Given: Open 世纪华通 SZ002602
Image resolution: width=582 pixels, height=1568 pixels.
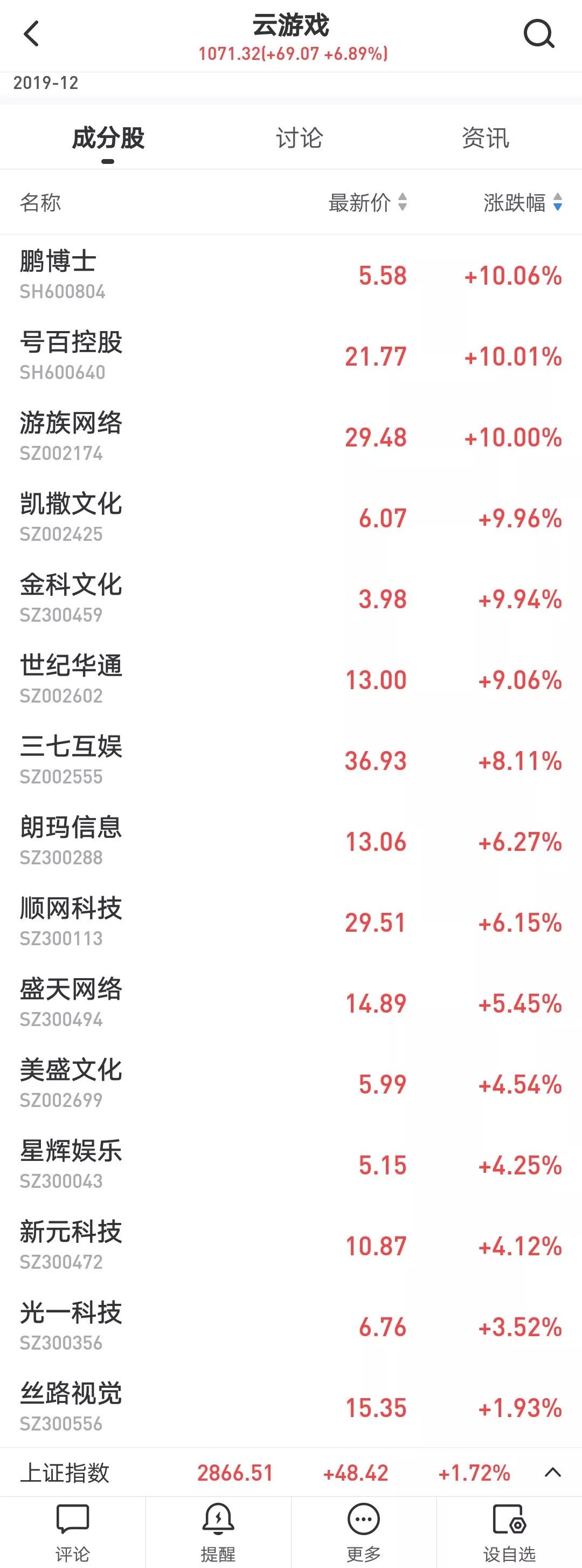Looking at the screenshot, I should coord(290,679).
